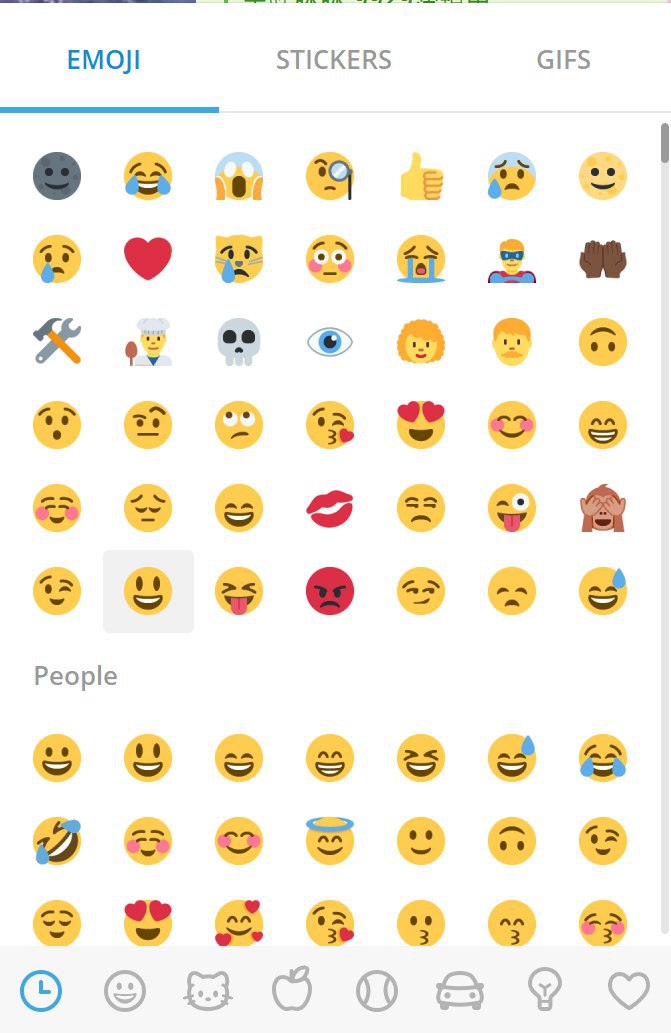Jump to the smileys emoji category
671x1033 pixels.
(125, 991)
